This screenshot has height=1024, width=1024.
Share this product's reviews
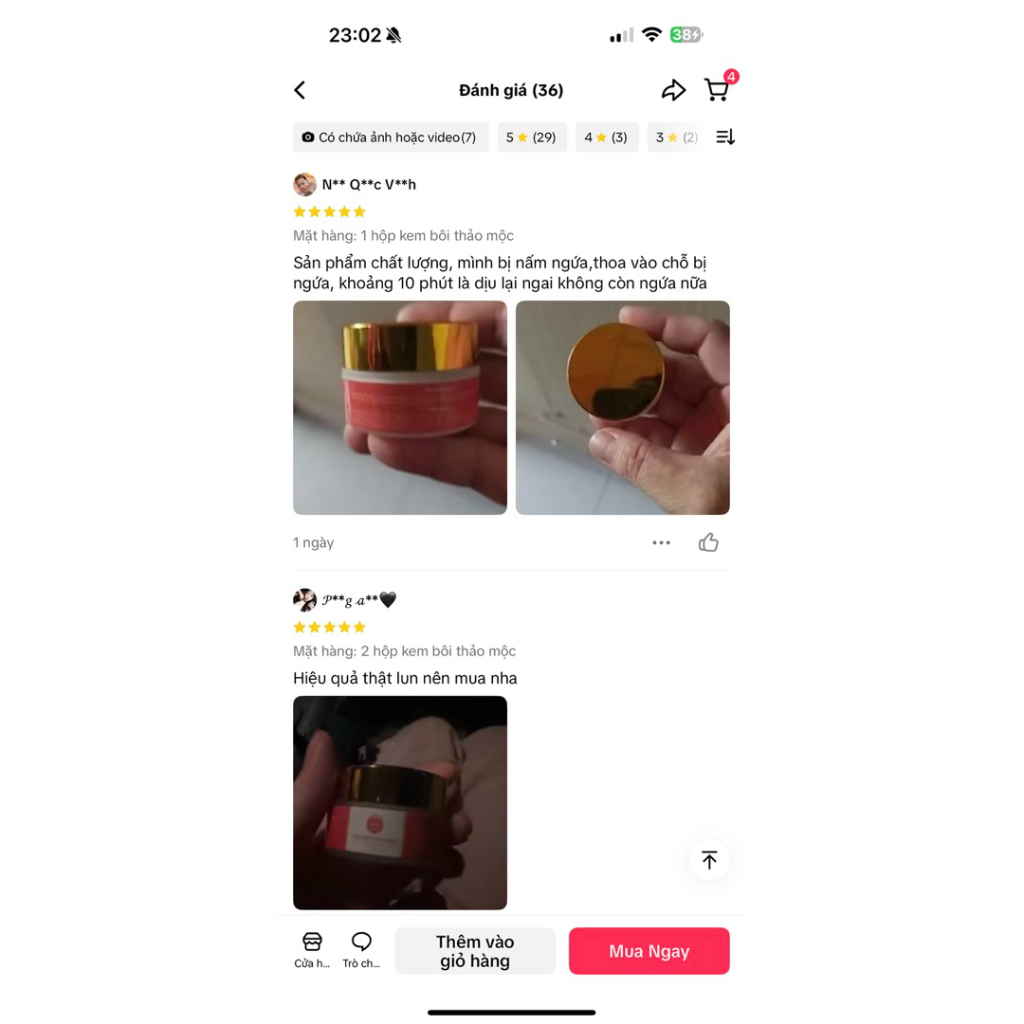(673, 90)
